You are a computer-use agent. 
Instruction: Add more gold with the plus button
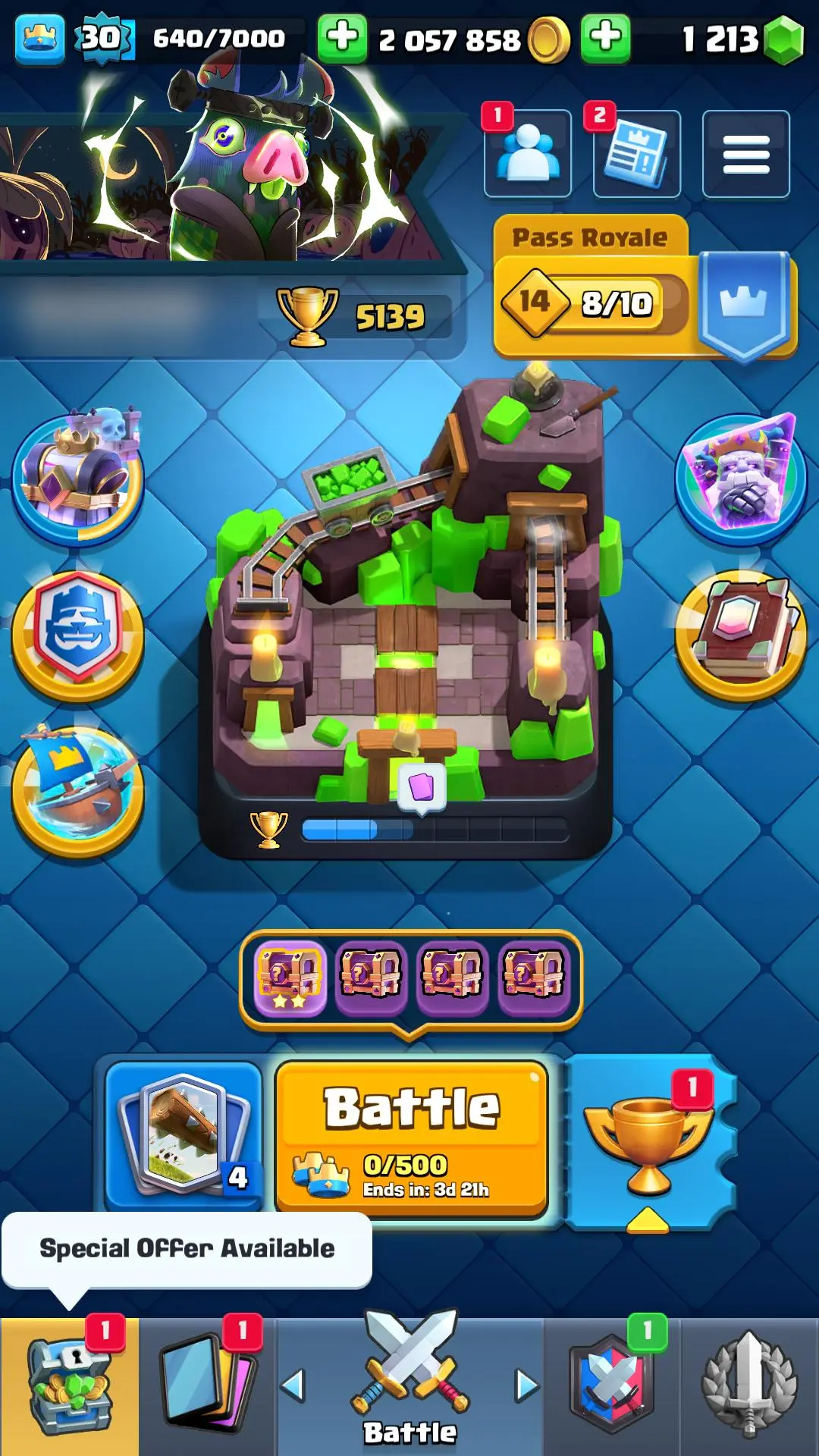(343, 38)
